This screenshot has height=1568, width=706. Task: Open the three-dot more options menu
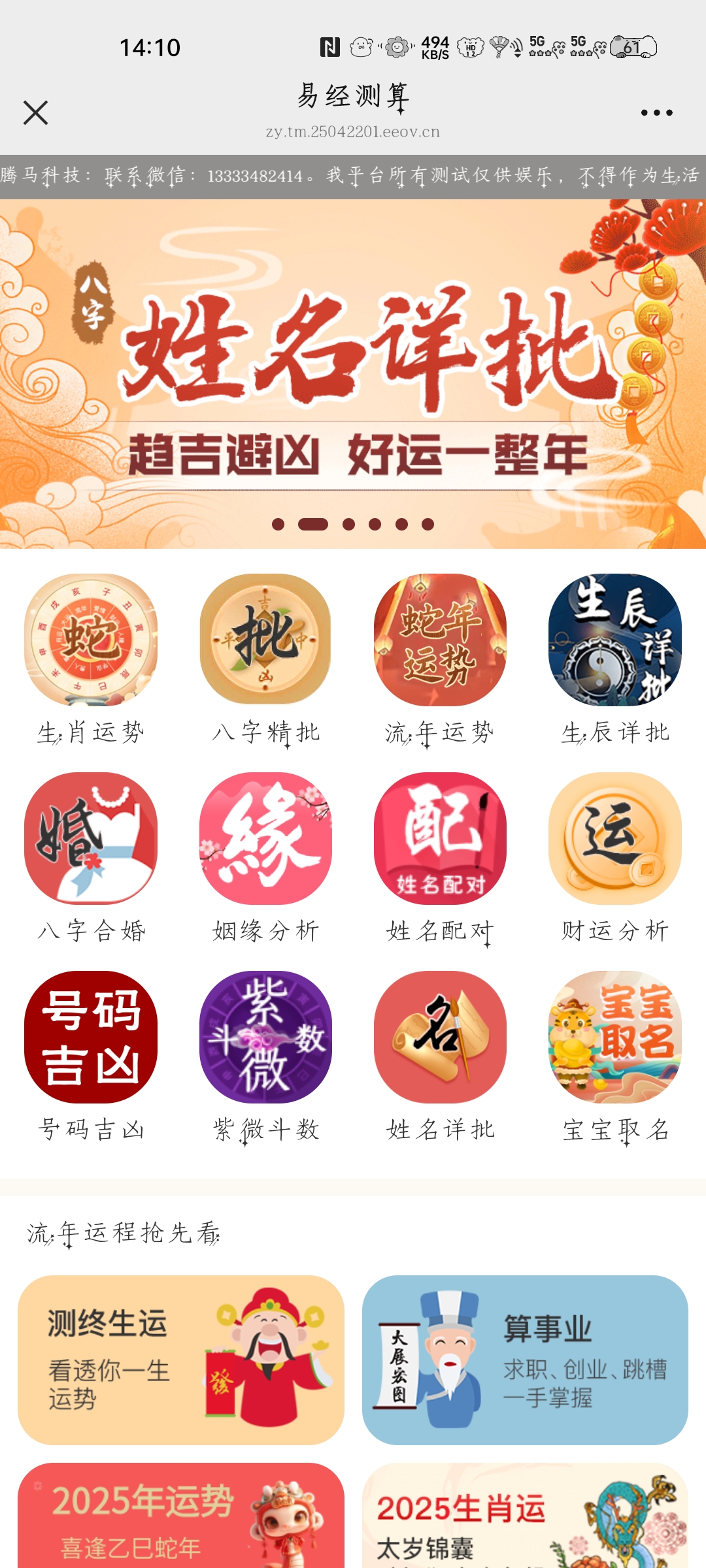[656, 112]
